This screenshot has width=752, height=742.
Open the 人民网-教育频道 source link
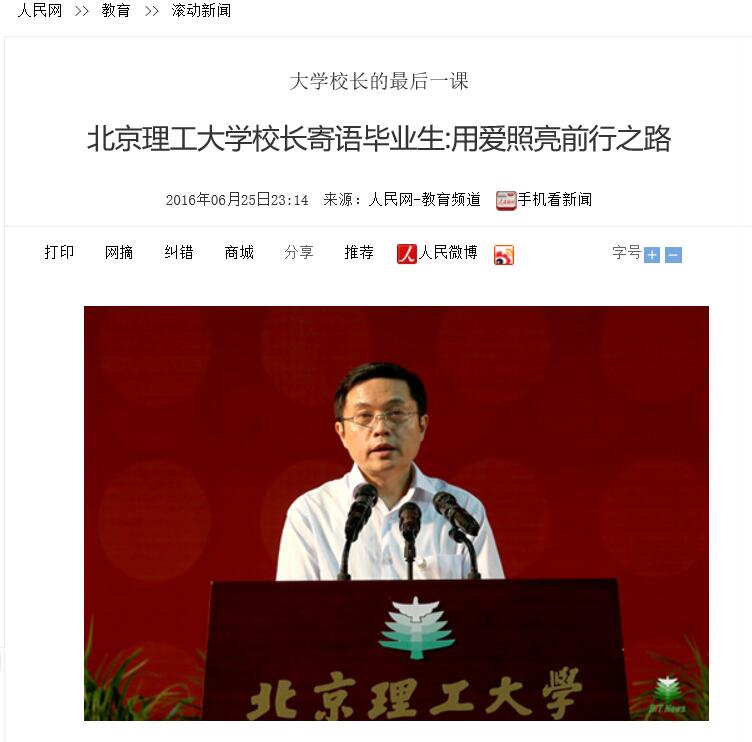[x=424, y=199]
